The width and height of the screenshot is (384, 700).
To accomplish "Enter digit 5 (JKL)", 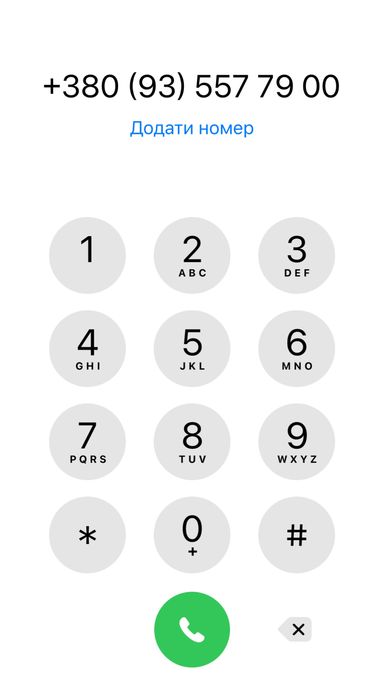I will 192,349.
